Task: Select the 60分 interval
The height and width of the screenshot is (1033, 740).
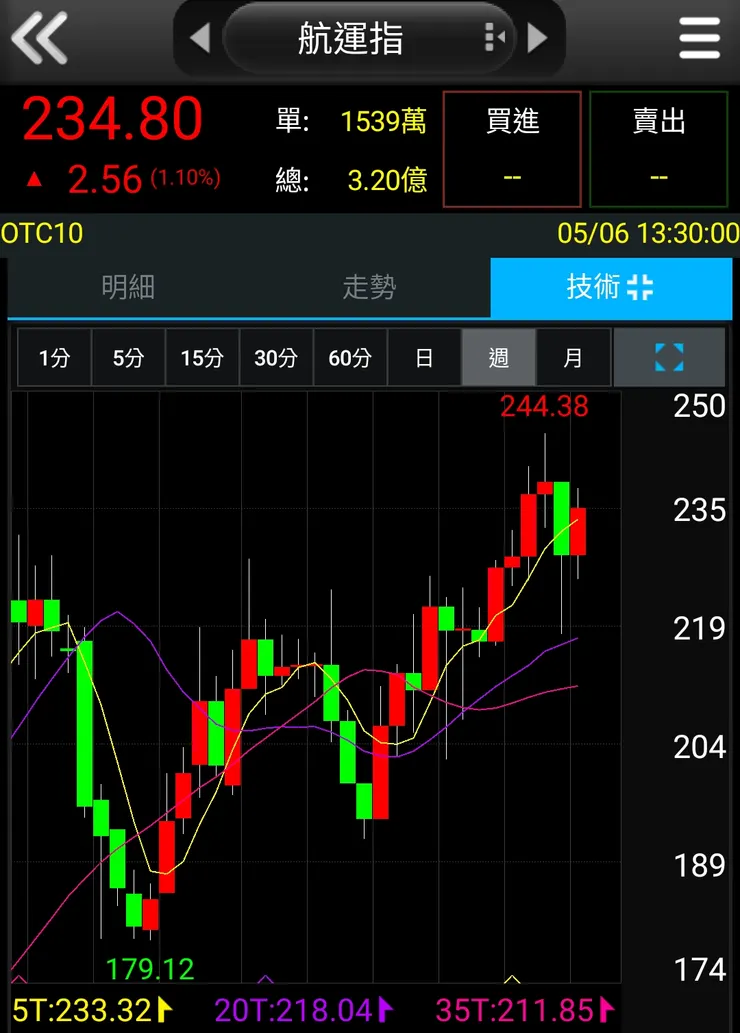Action: (349, 357)
